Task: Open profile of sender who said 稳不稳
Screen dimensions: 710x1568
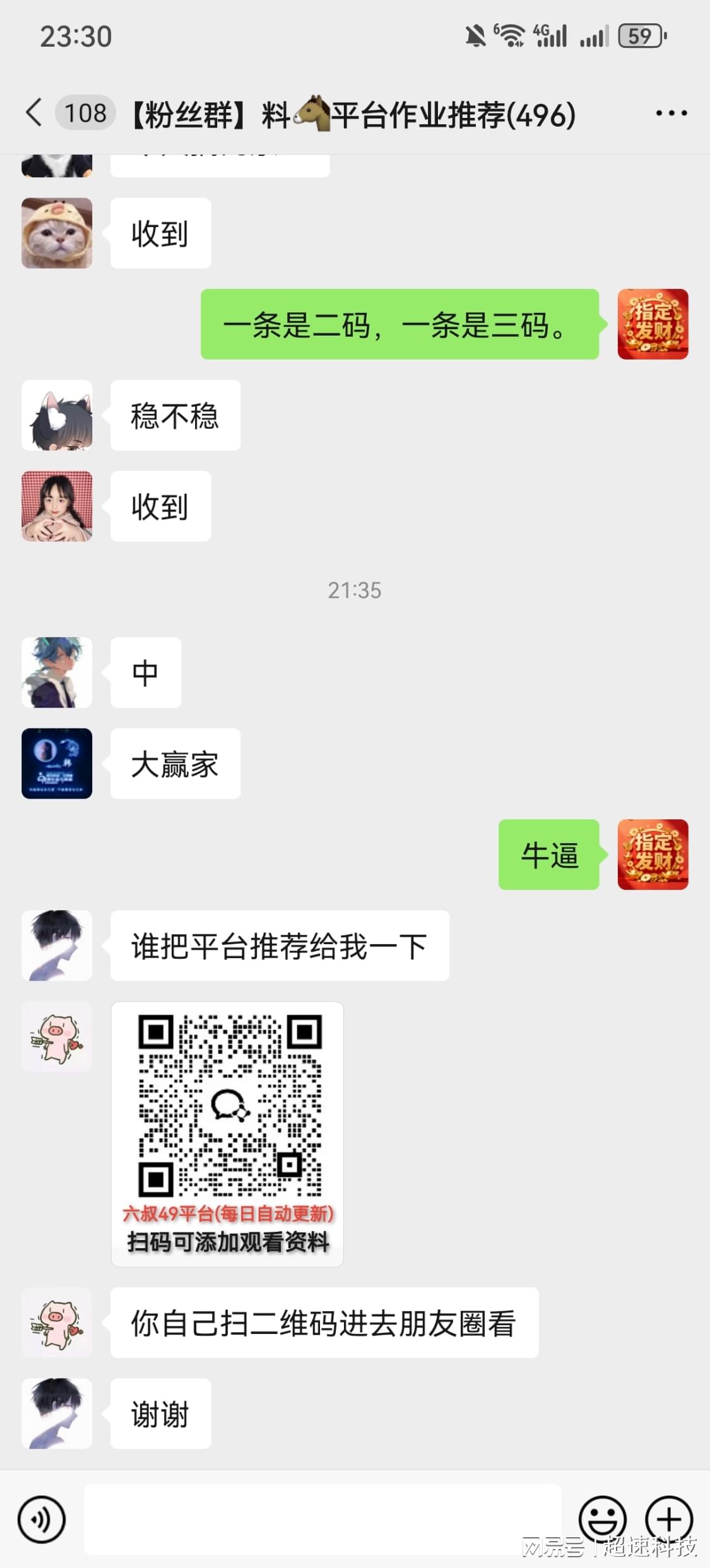Action: [57, 415]
